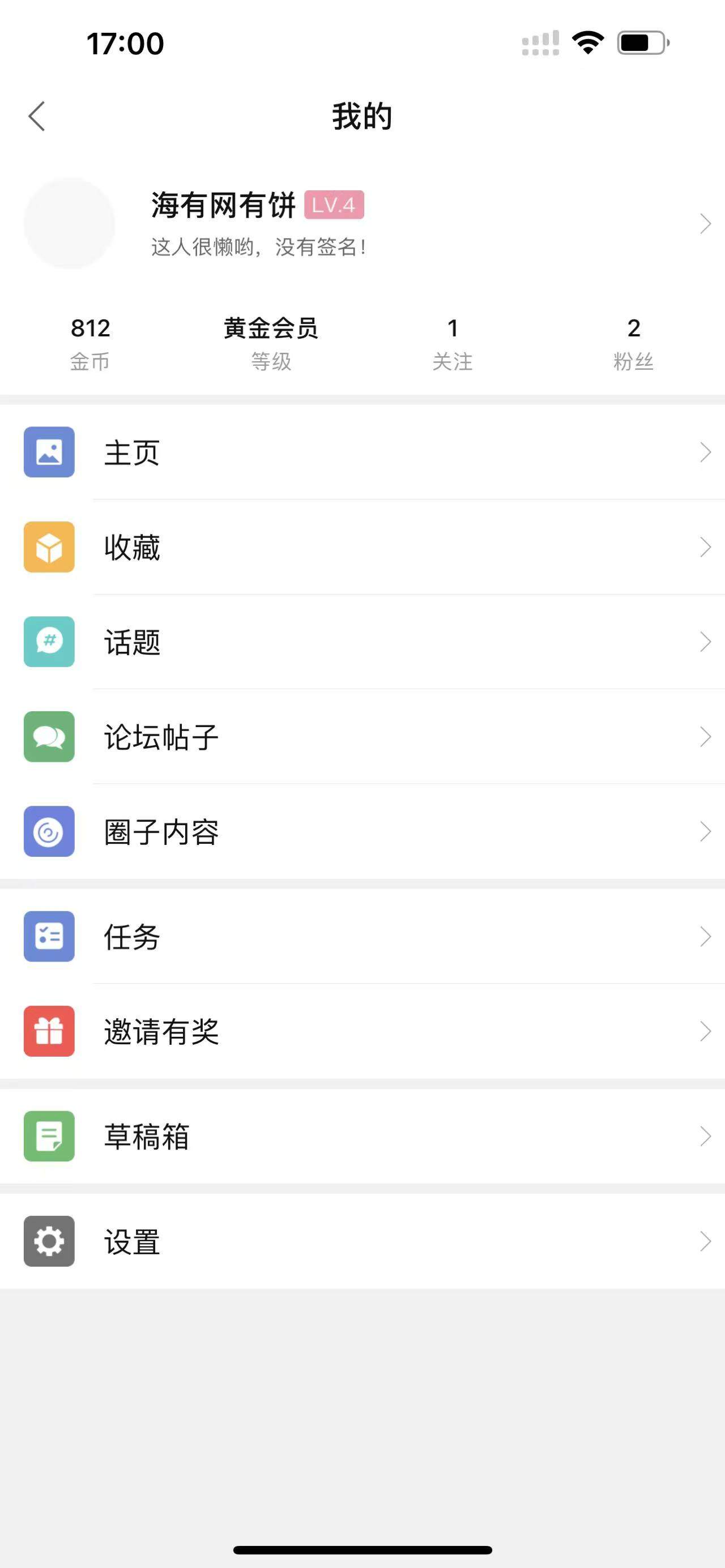Viewport: 725px width, 1568px height.
Task: Open 论坛帖子 forum posts
Action: click(x=362, y=737)
